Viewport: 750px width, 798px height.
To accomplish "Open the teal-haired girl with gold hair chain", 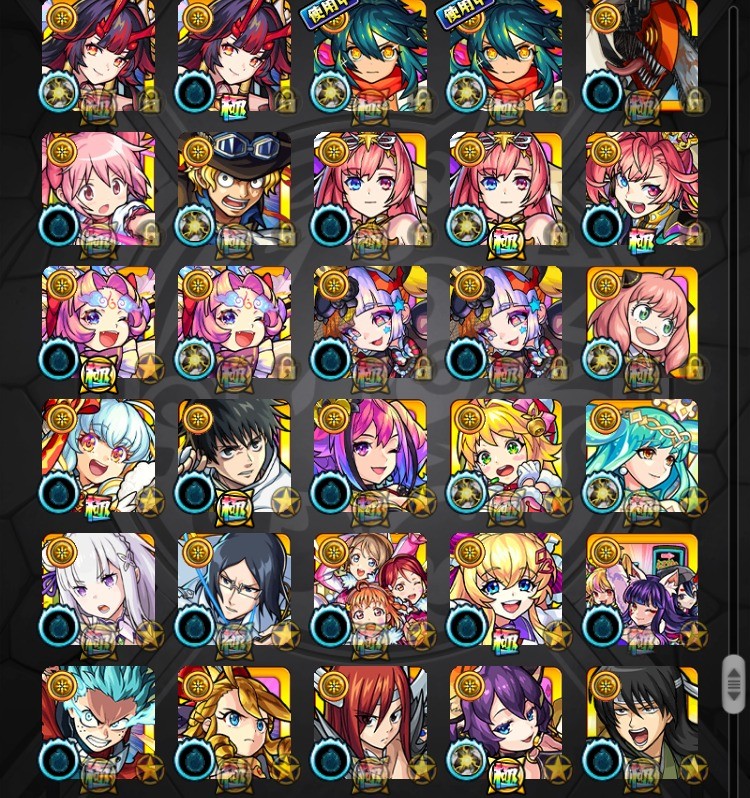I will pyautogui.click(x=641, y=456).
